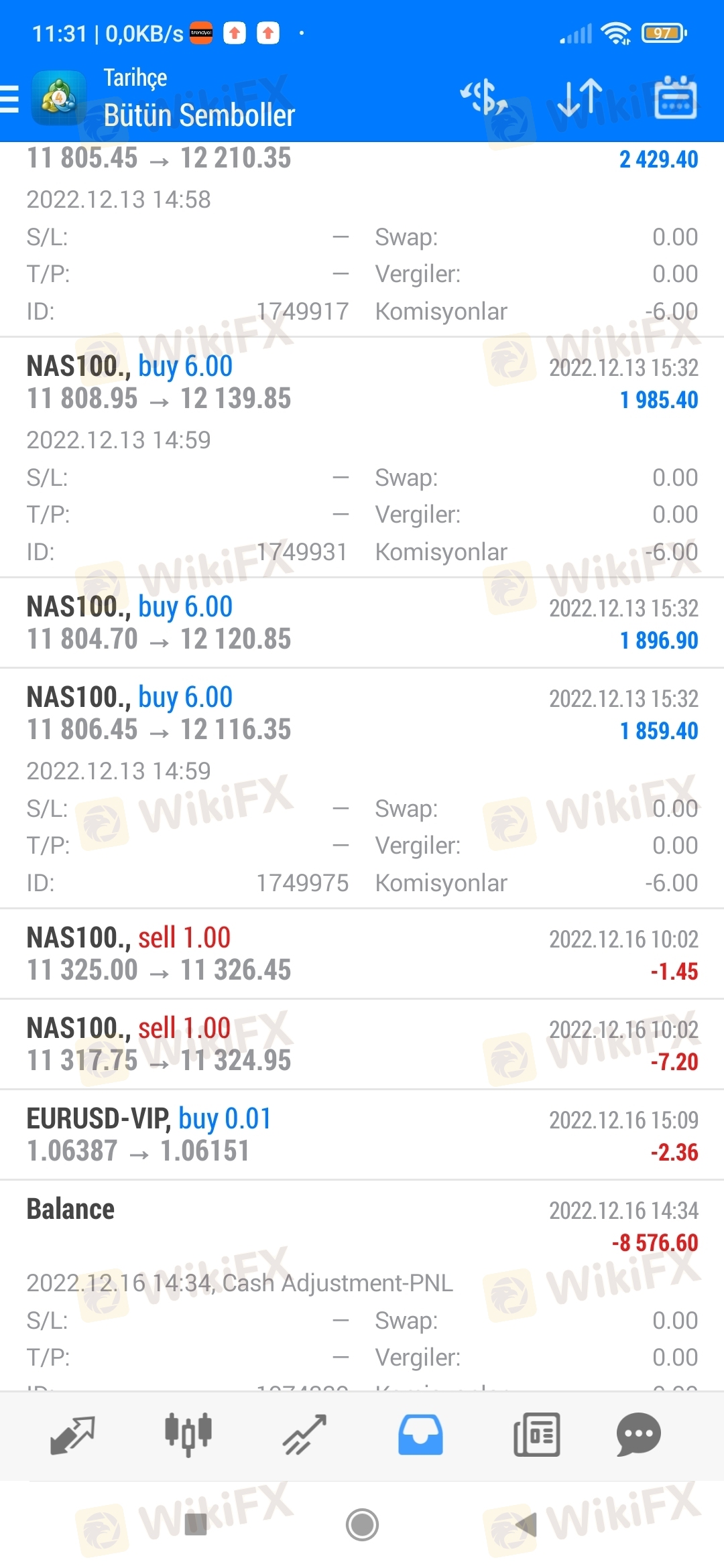Viewport: 724px width, 1568px height.
Task: Expand the EURUSD-VIP buy 0.01 trade
Action: click(x=362, y=1134)
